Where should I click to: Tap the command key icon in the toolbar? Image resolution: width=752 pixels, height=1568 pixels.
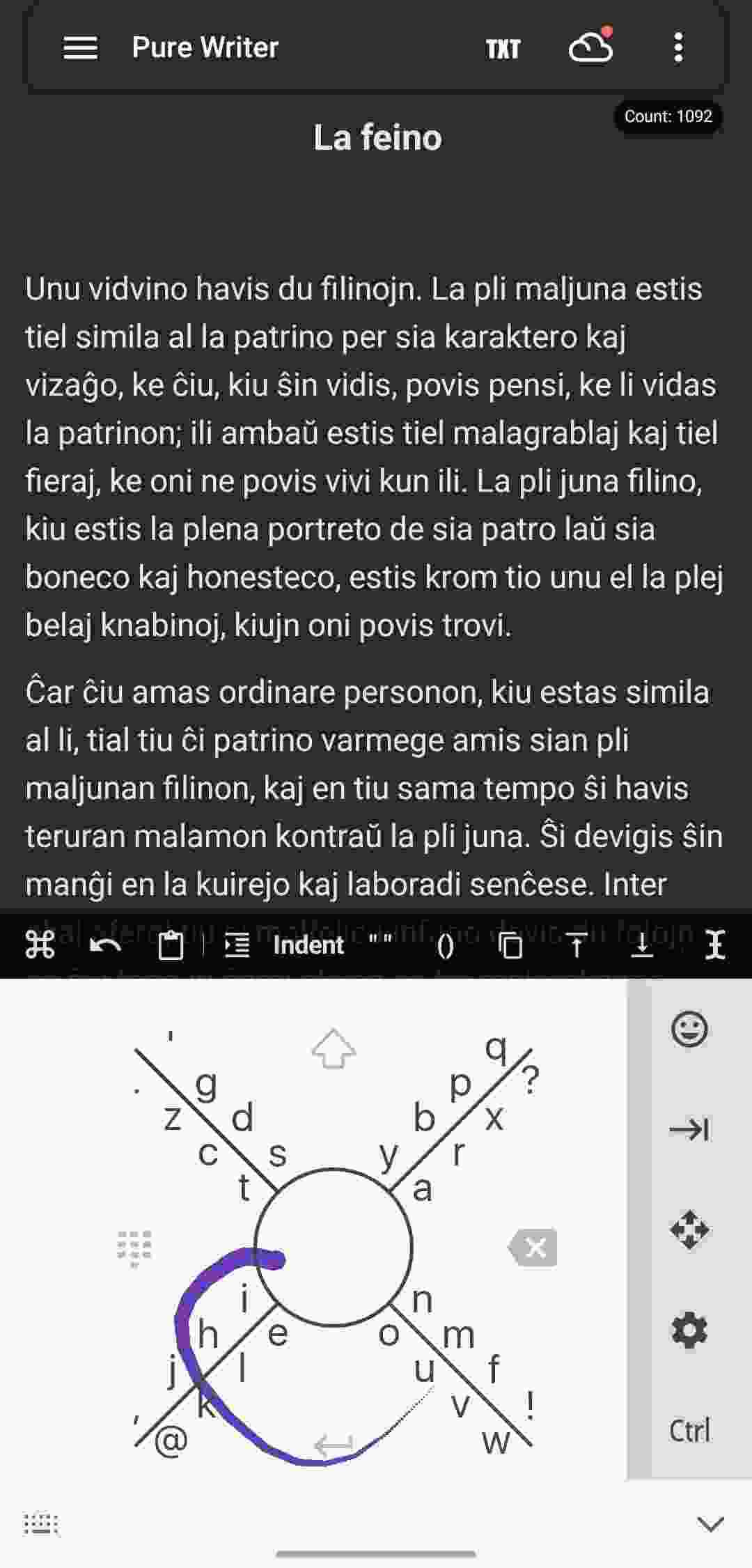click(x=40, y=945)
